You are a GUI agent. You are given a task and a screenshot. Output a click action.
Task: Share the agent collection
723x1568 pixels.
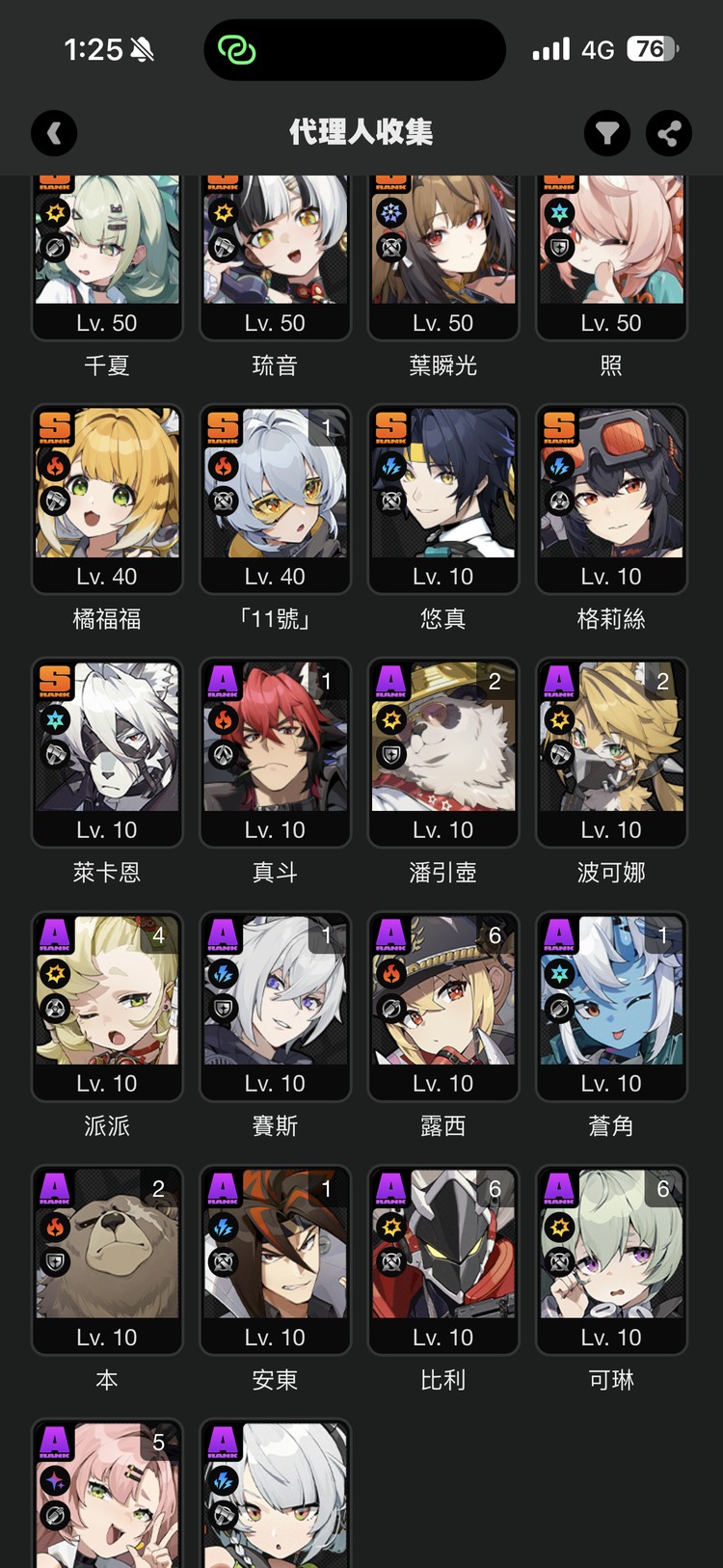(x=668, y=133)
